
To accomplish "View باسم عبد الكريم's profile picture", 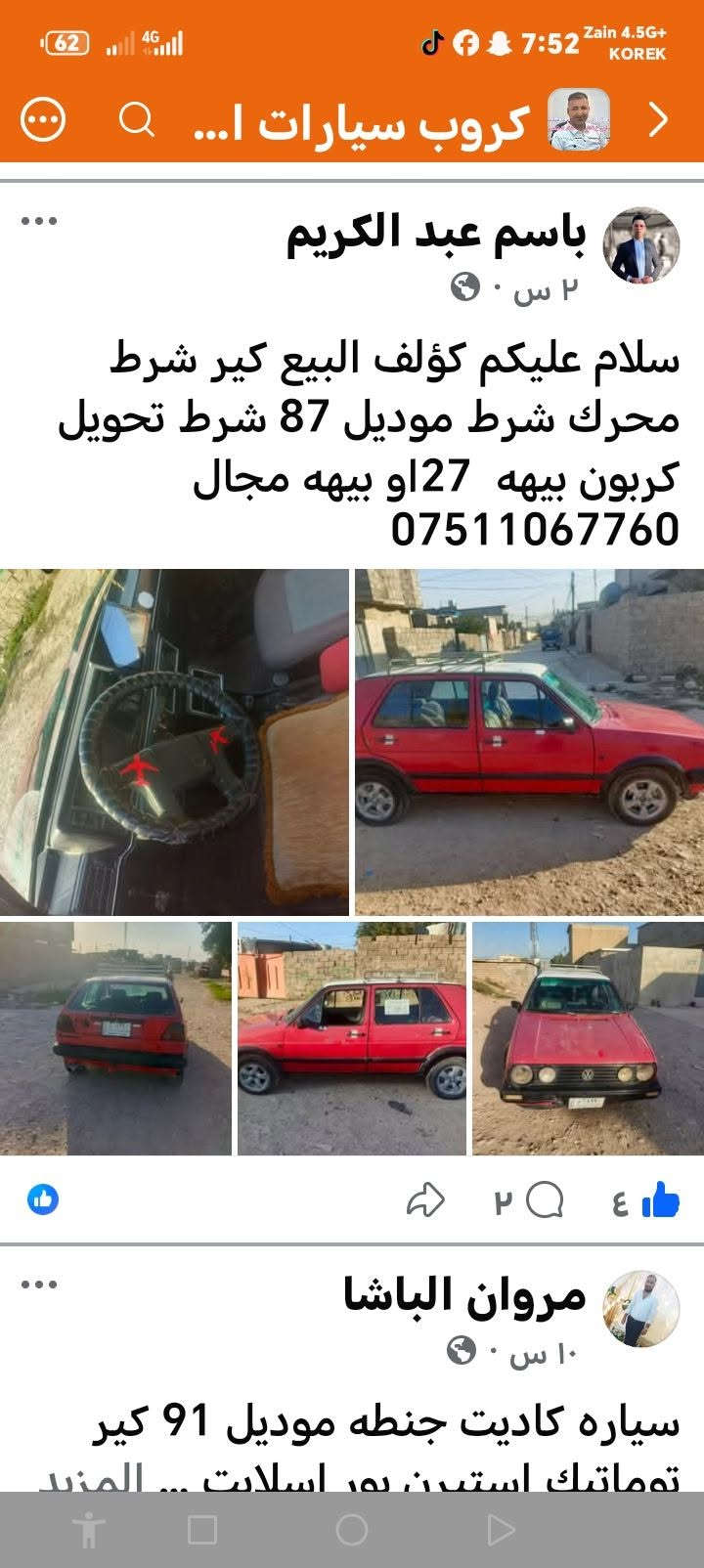I will click(640, 245).
